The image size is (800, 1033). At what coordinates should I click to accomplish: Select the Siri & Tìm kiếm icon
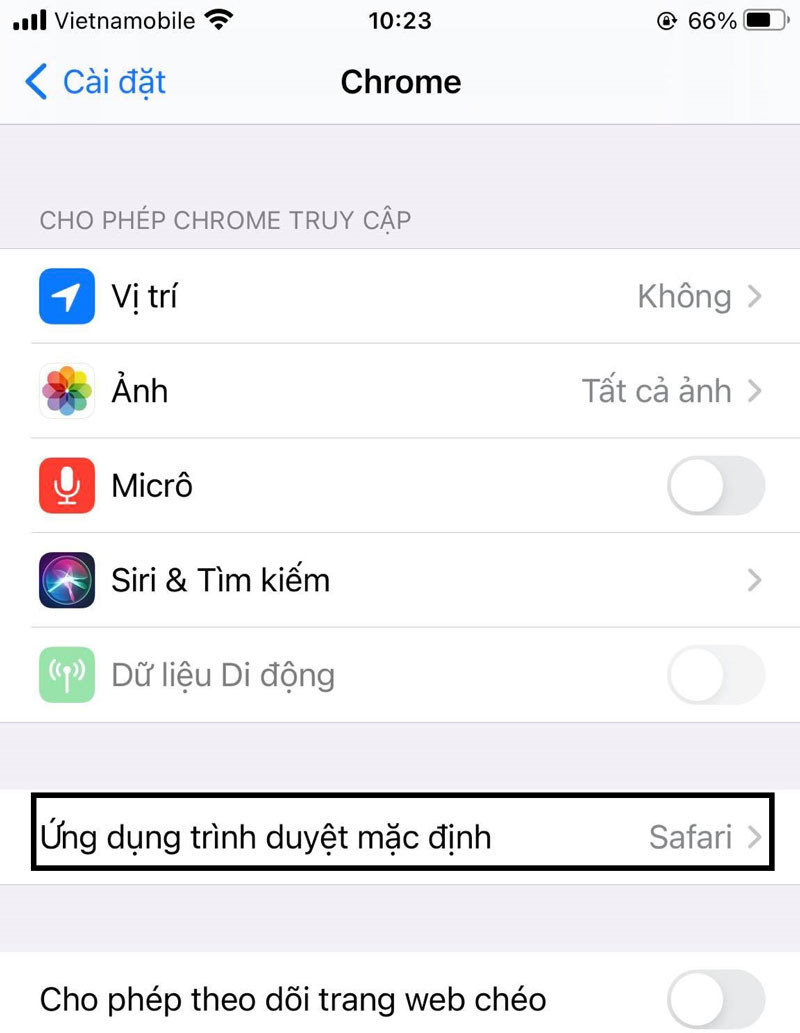(66, 580)
